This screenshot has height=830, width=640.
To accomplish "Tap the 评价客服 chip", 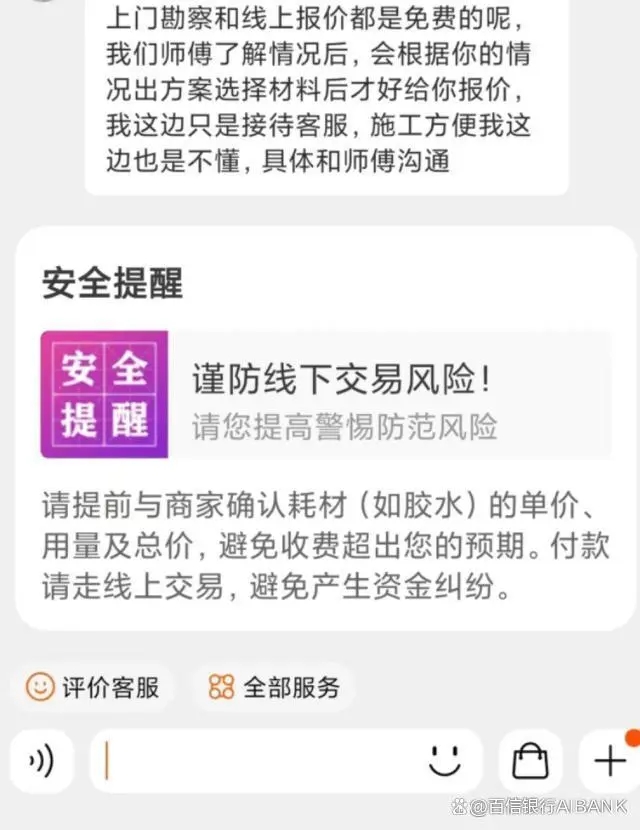I will (92, 687).
